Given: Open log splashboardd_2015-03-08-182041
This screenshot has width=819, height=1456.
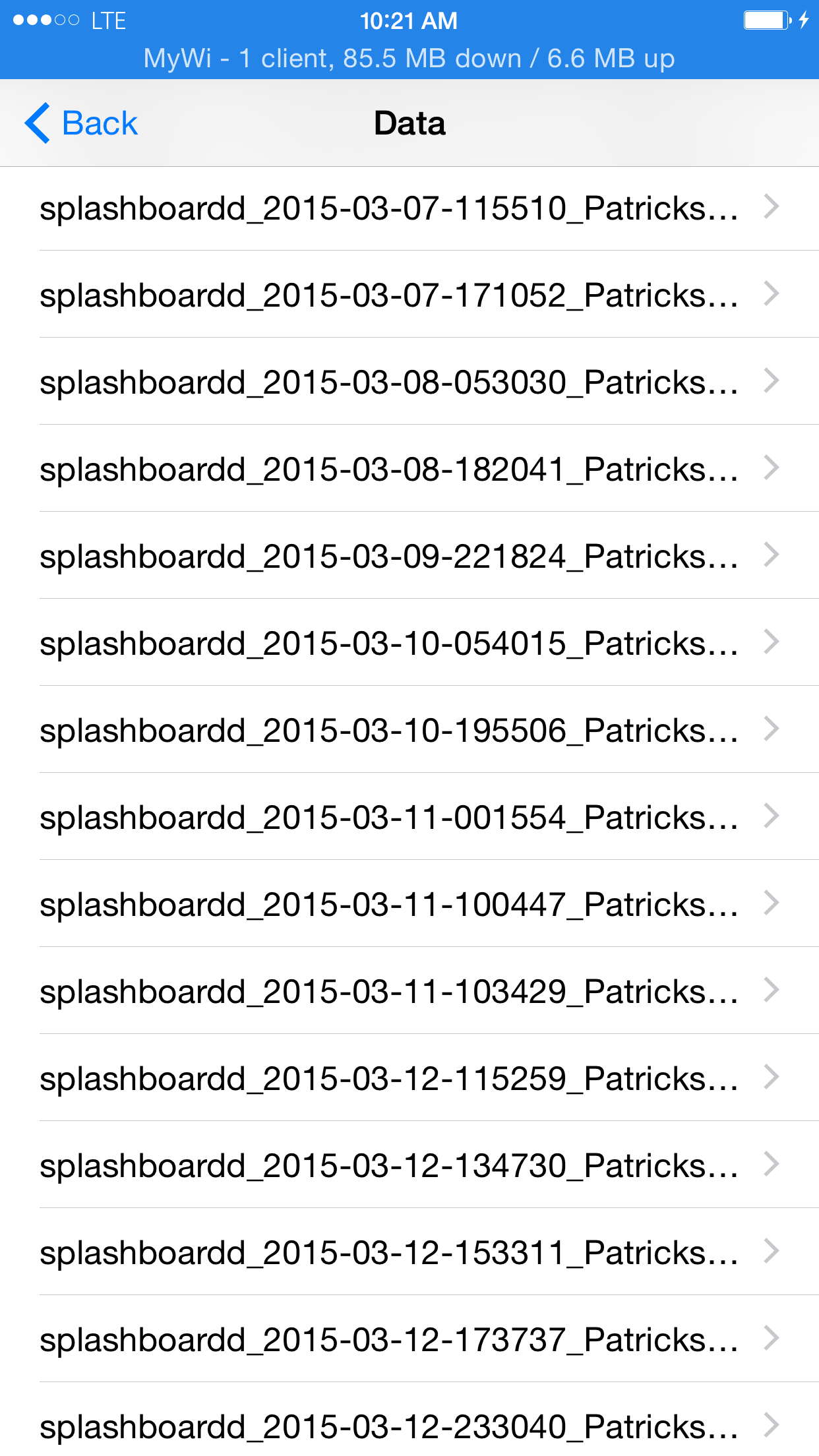Looking at the screenshot, I should [409, 469].
